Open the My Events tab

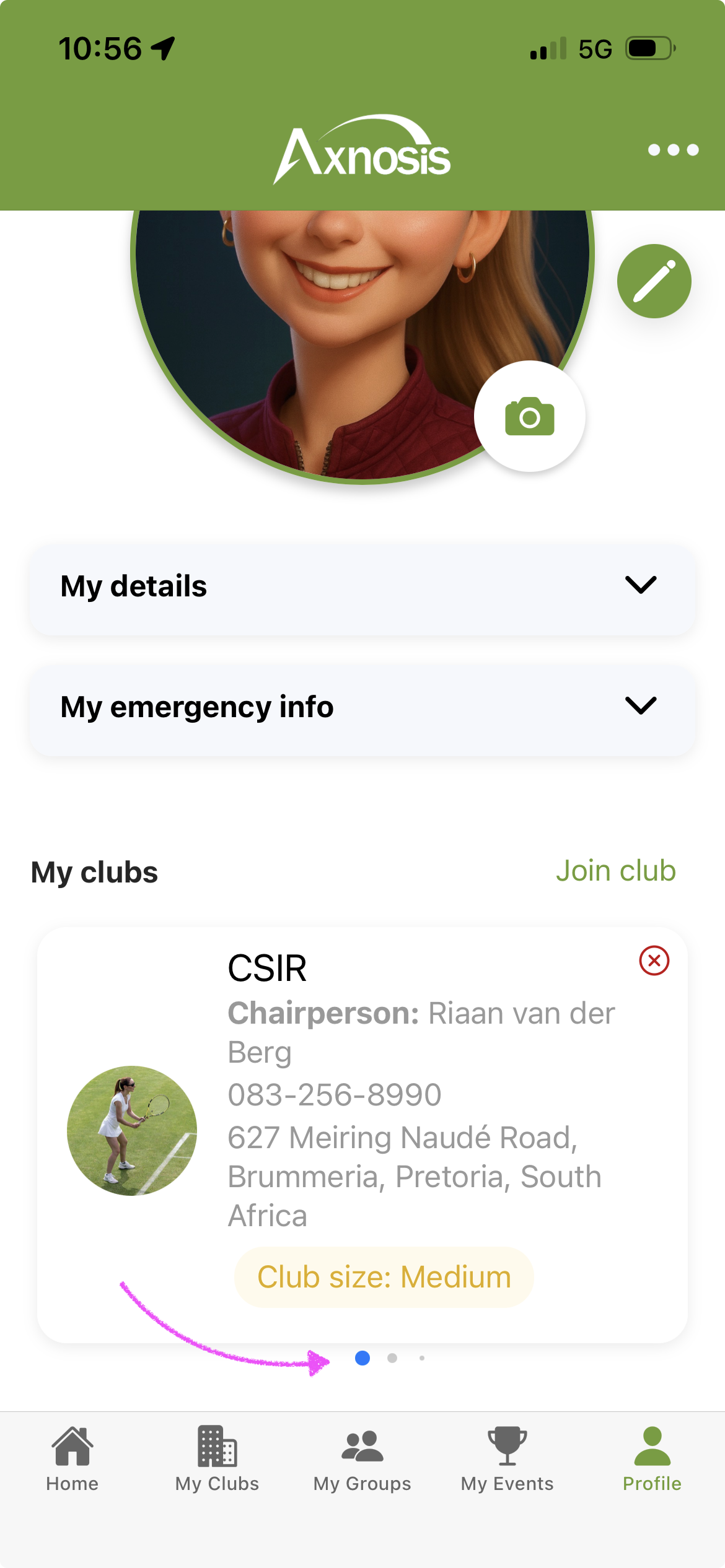click(x=507, y=1459)
